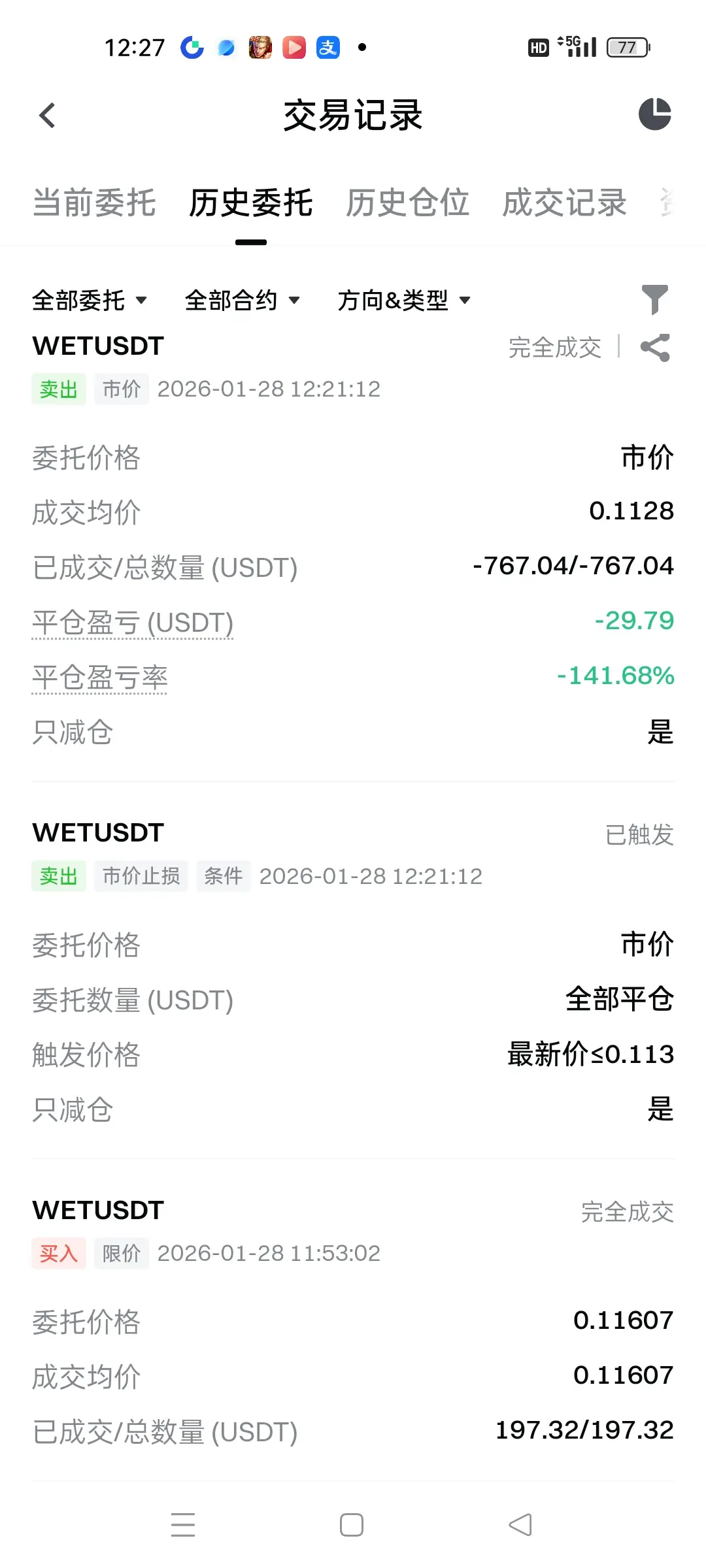This screenshot has width=706, height=1568.
Task: Switch to the 当前委托 tab
Action: [94, 203]
